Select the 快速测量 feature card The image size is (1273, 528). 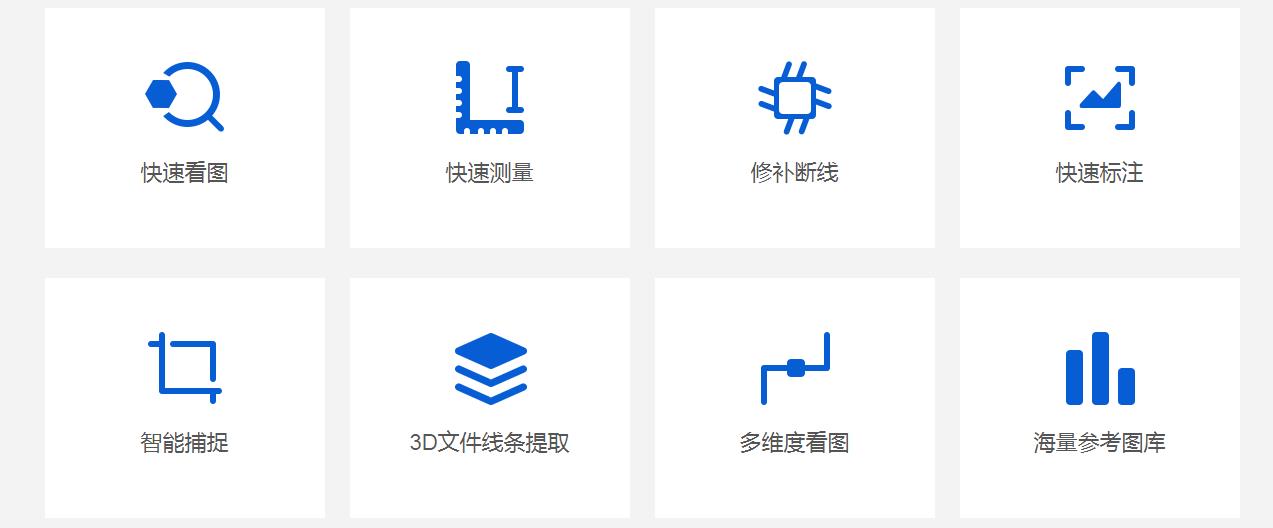point(490,128)
